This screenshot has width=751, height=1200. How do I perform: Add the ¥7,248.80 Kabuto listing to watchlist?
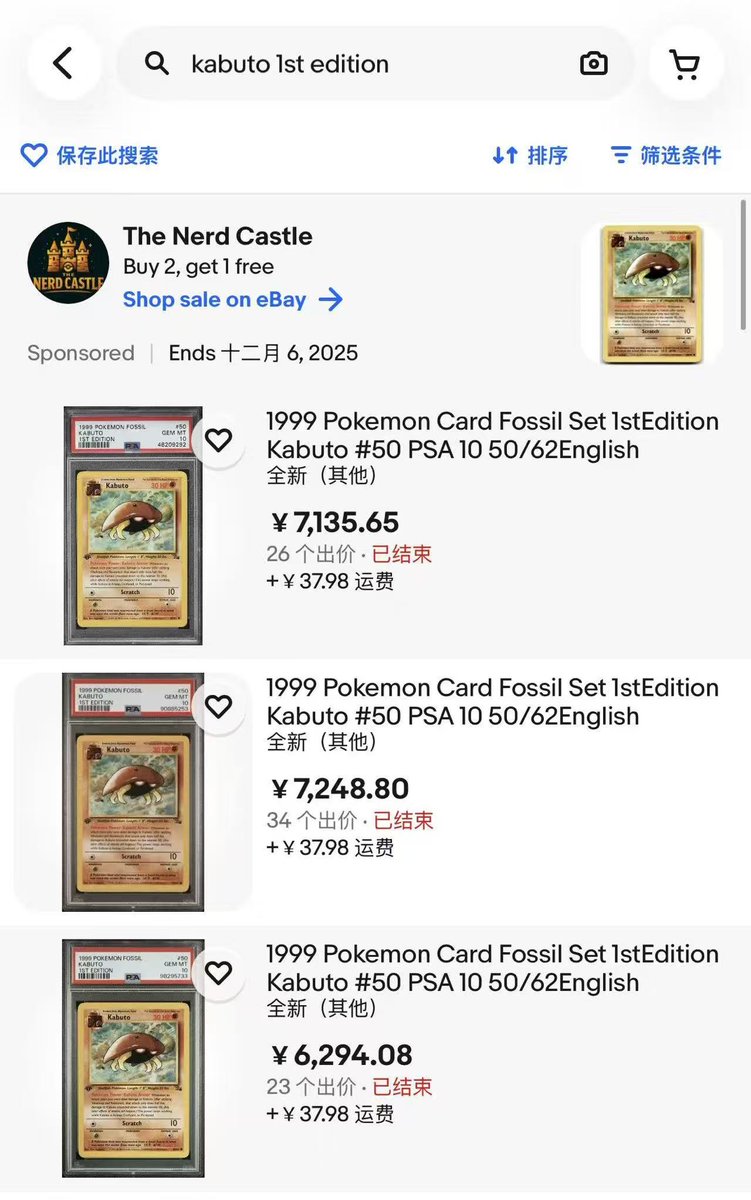218,707
